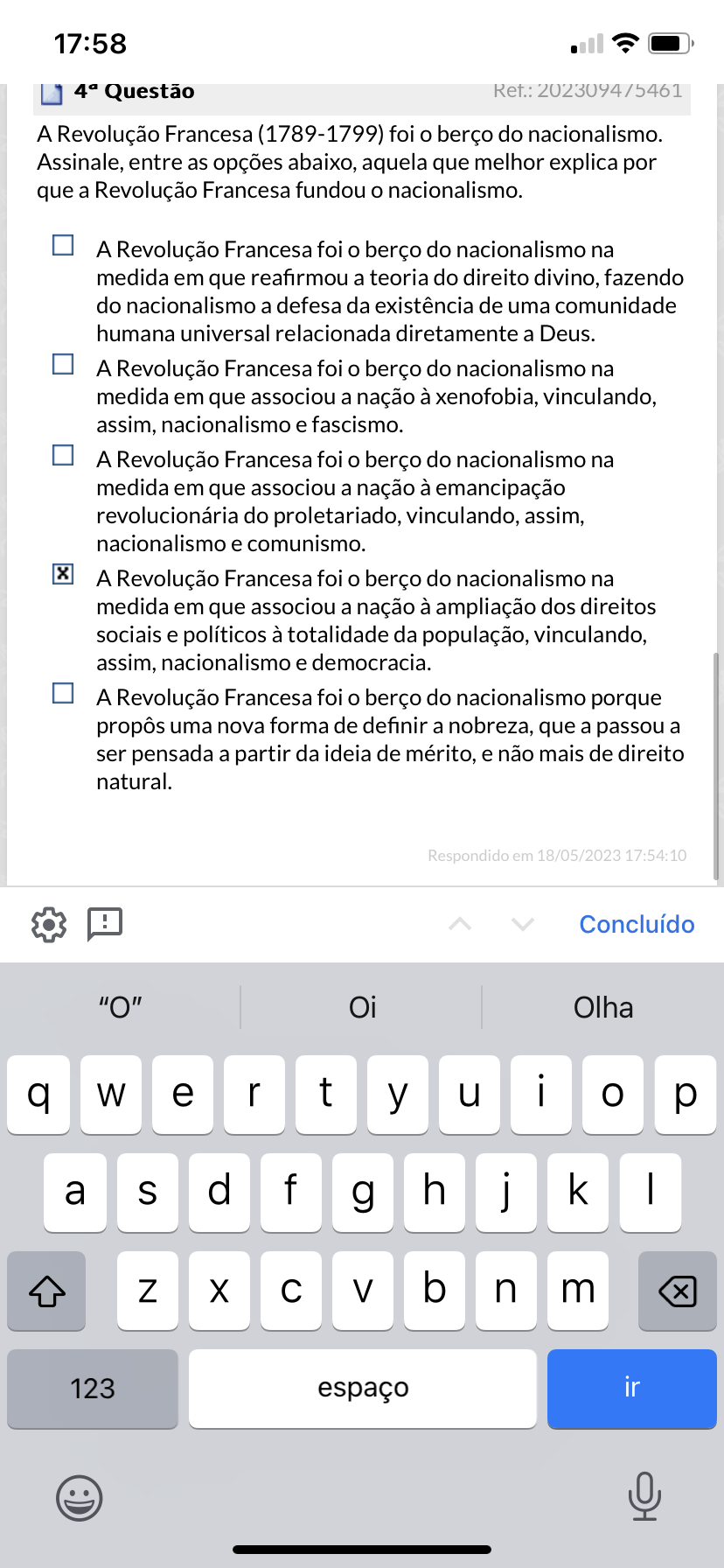This screenshot has height=1568, width=724.
Task: Select the xenofobia and fascismo answer checkbox
Action: [x=63, y=364]
